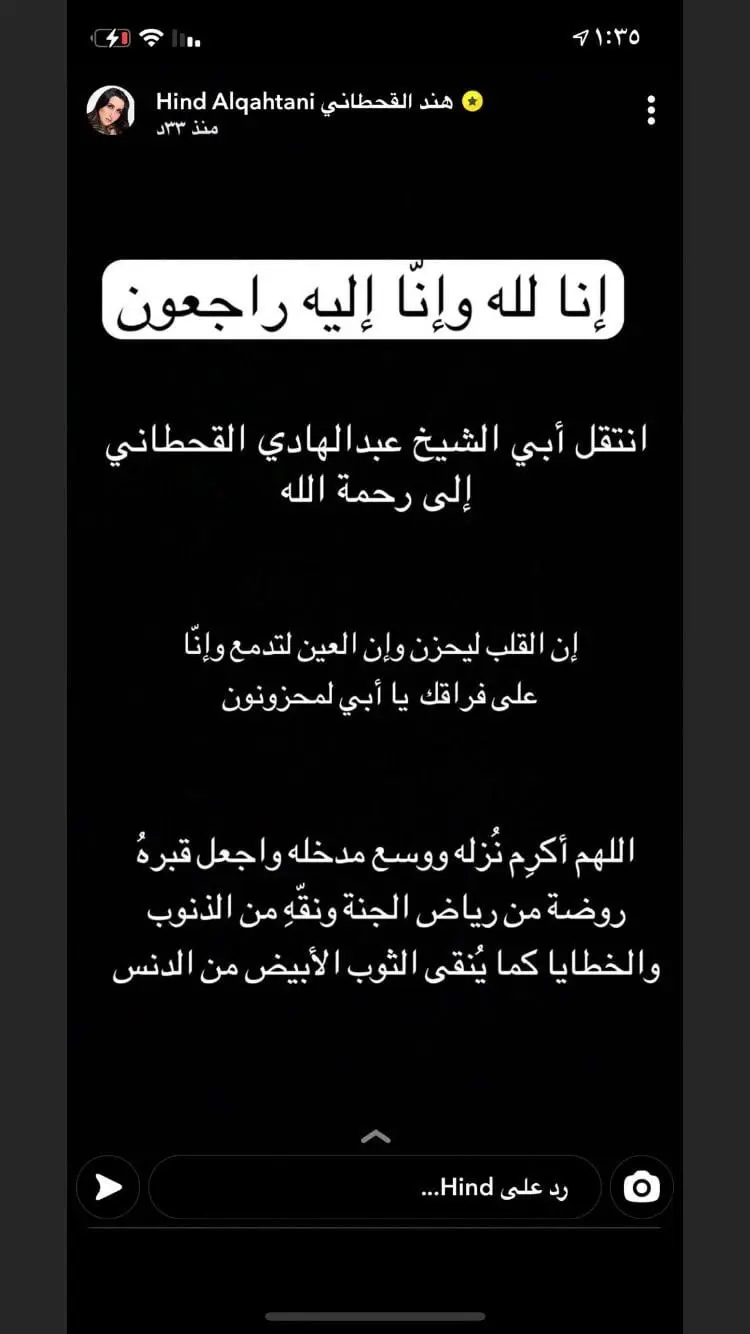Expand the upward chevron above the reply bar
The height and width of the screenshot is (1334, 750).
(375, 1137)
